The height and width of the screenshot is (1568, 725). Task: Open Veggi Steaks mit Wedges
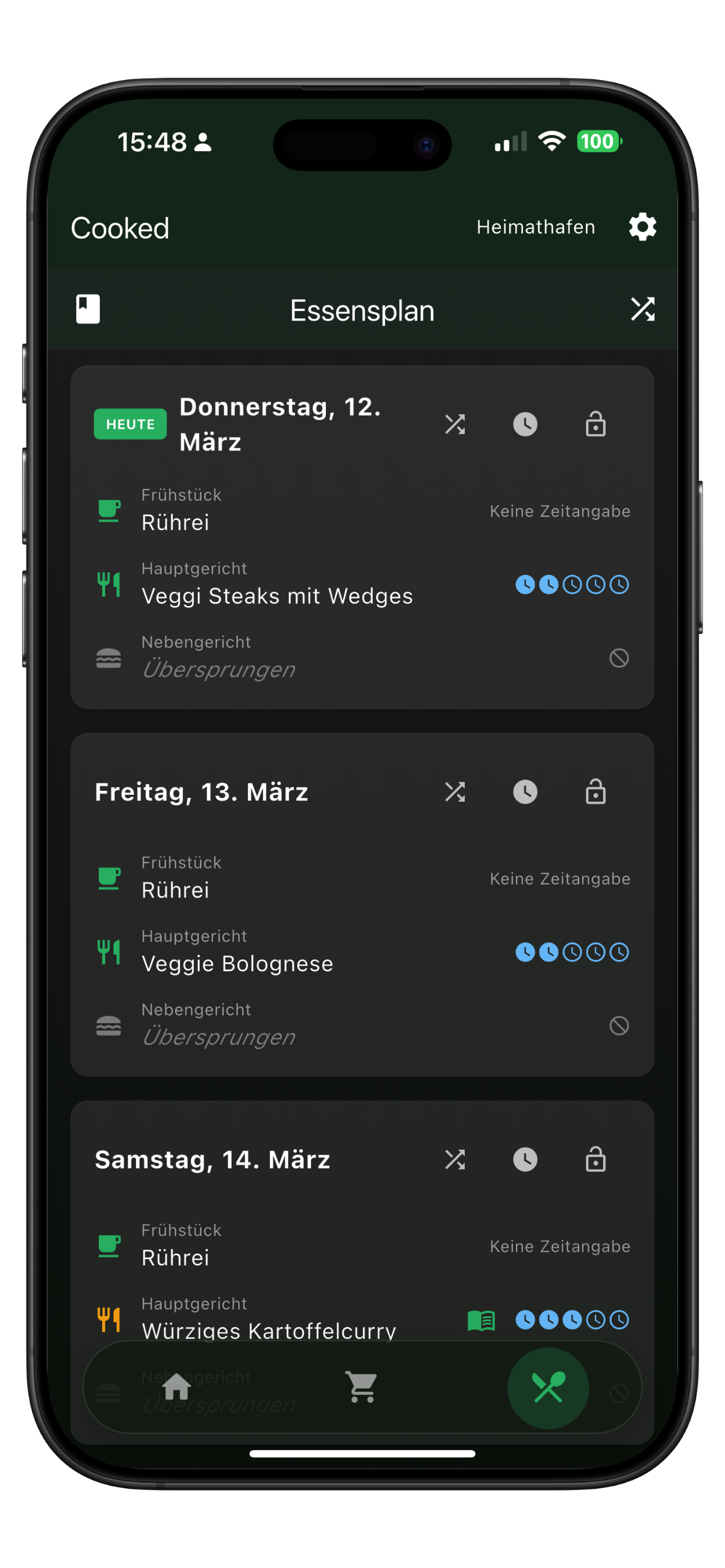(x=277, y=596)
